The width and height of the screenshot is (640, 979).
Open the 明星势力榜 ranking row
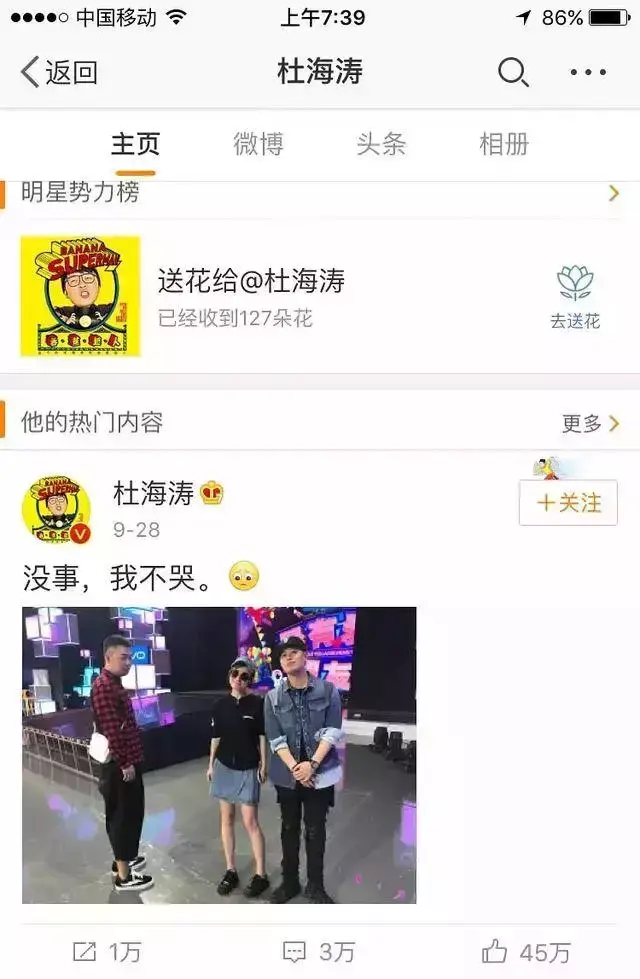(x=320, y=193)
